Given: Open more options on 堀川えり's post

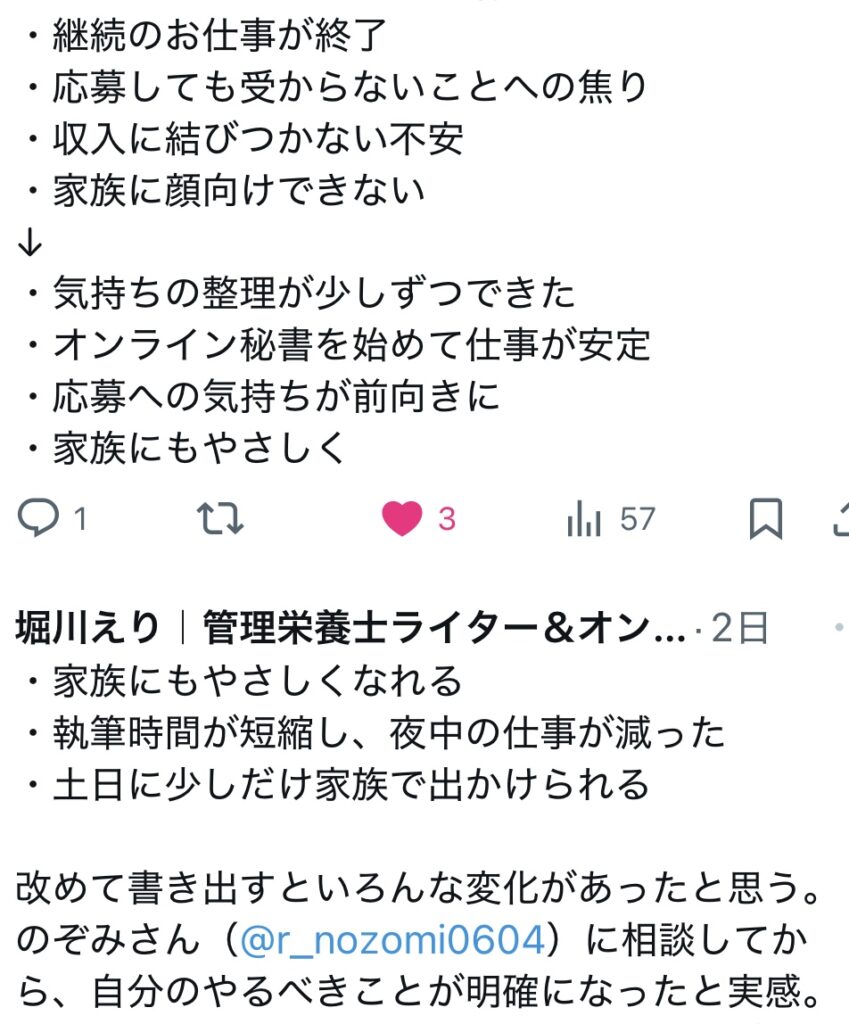Looking at the screenshot, I should (x=838, y=628).
